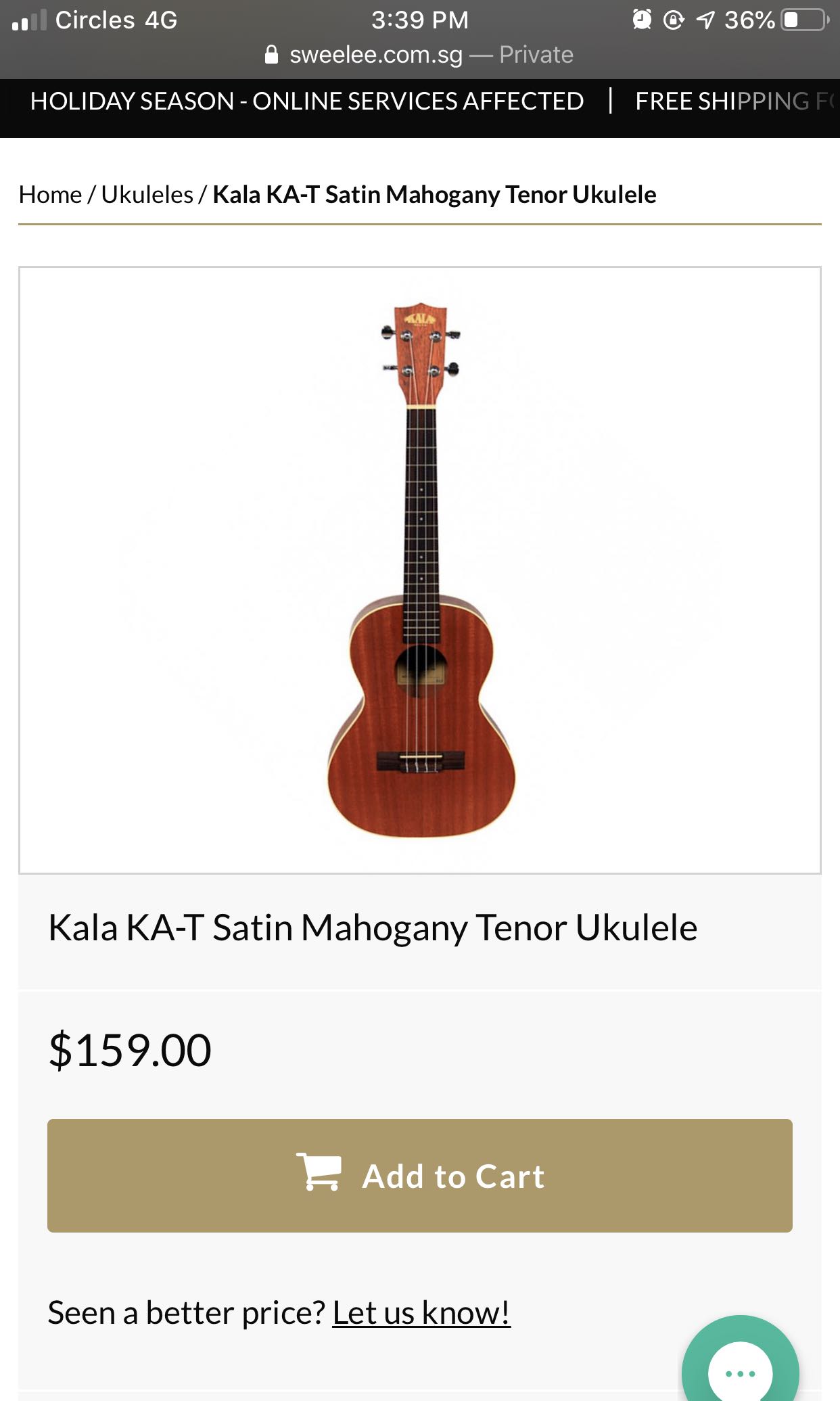The width and height of the screenshot is (840, 1401).
Task: Enlarge the Kala ukulele product image
Action: pyautogui.click(x=420, y=570)
